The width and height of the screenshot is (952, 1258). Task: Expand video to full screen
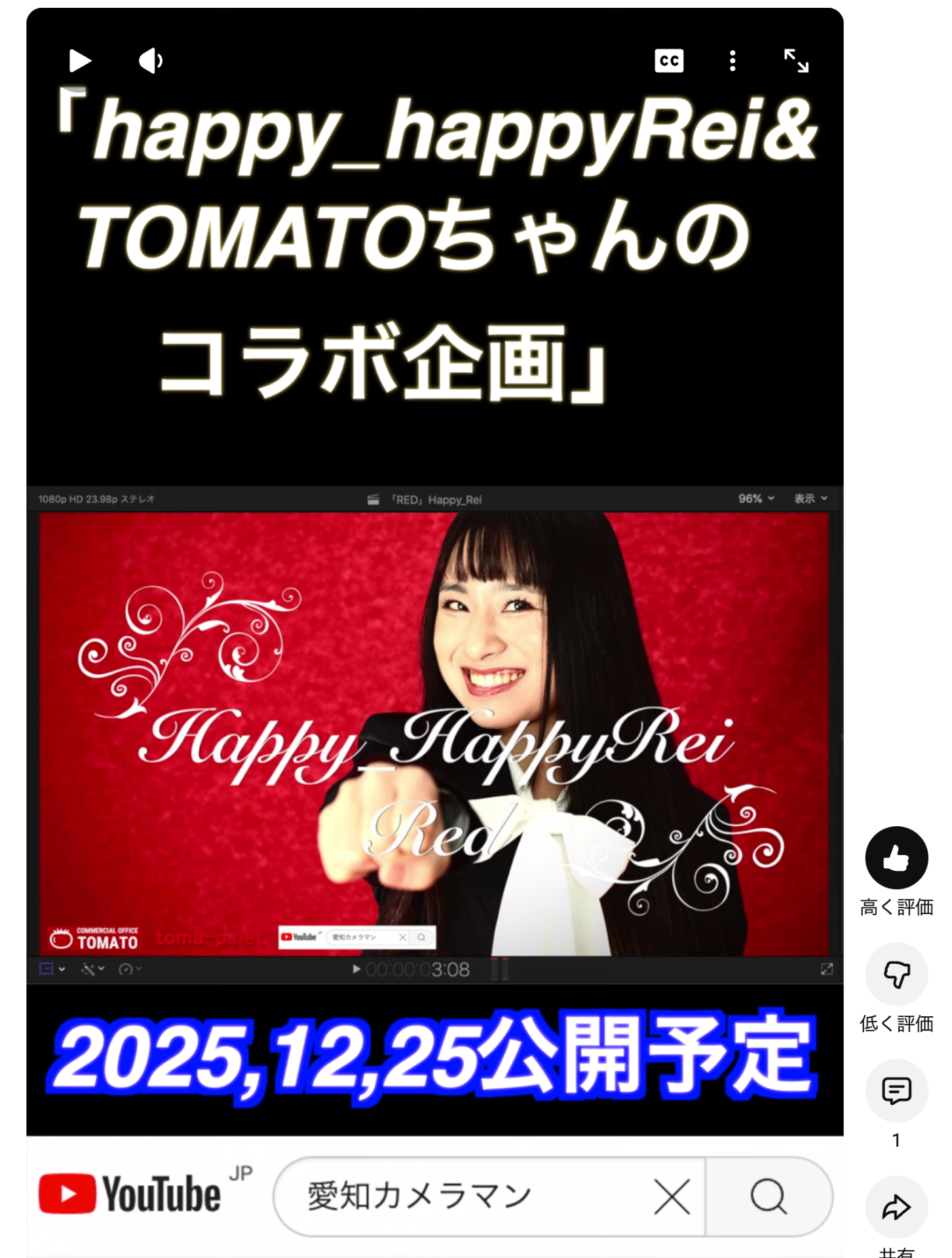pyautogui.click(x=796, y=61)
